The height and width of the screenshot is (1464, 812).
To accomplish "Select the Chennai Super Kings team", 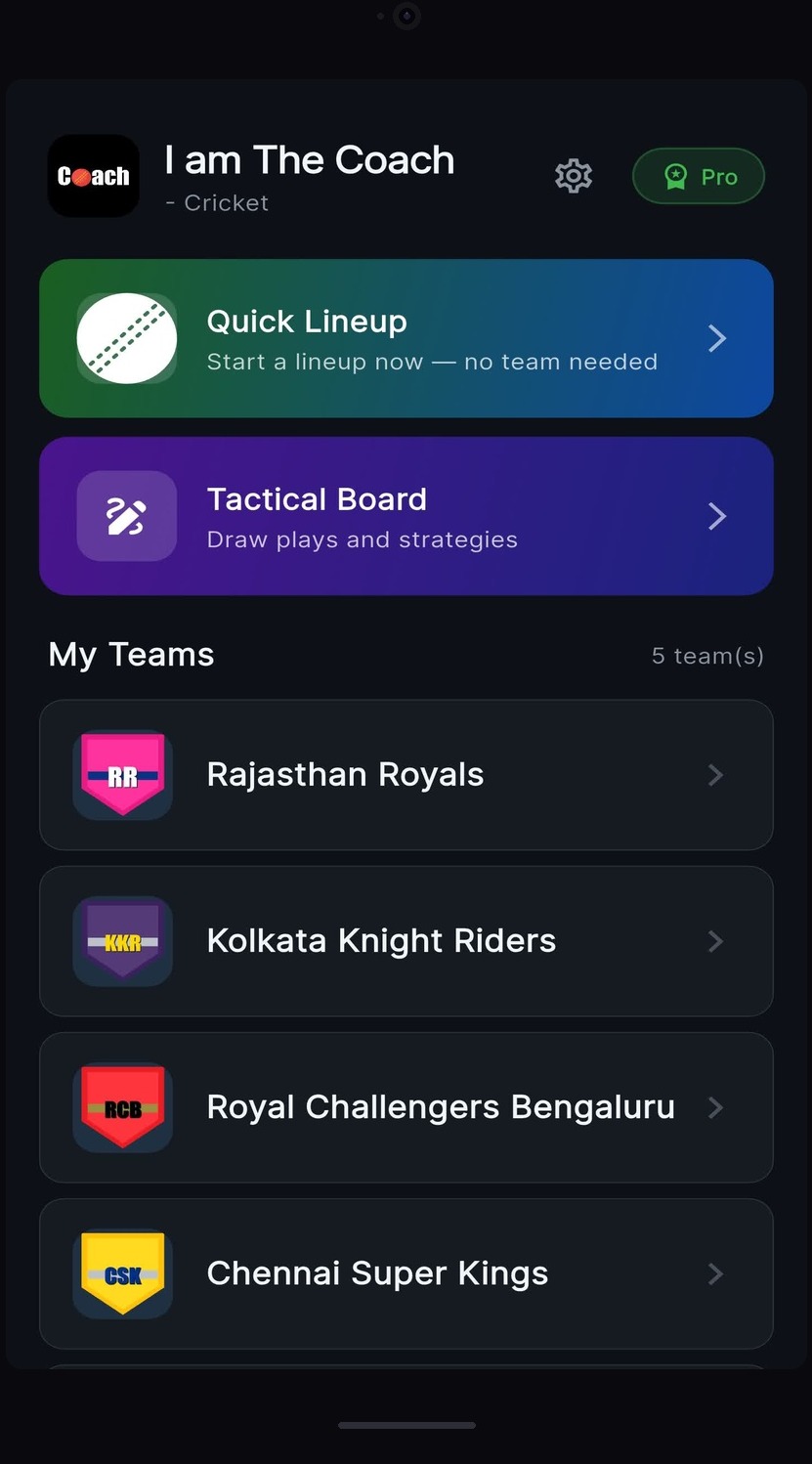I will point(406,1273).
